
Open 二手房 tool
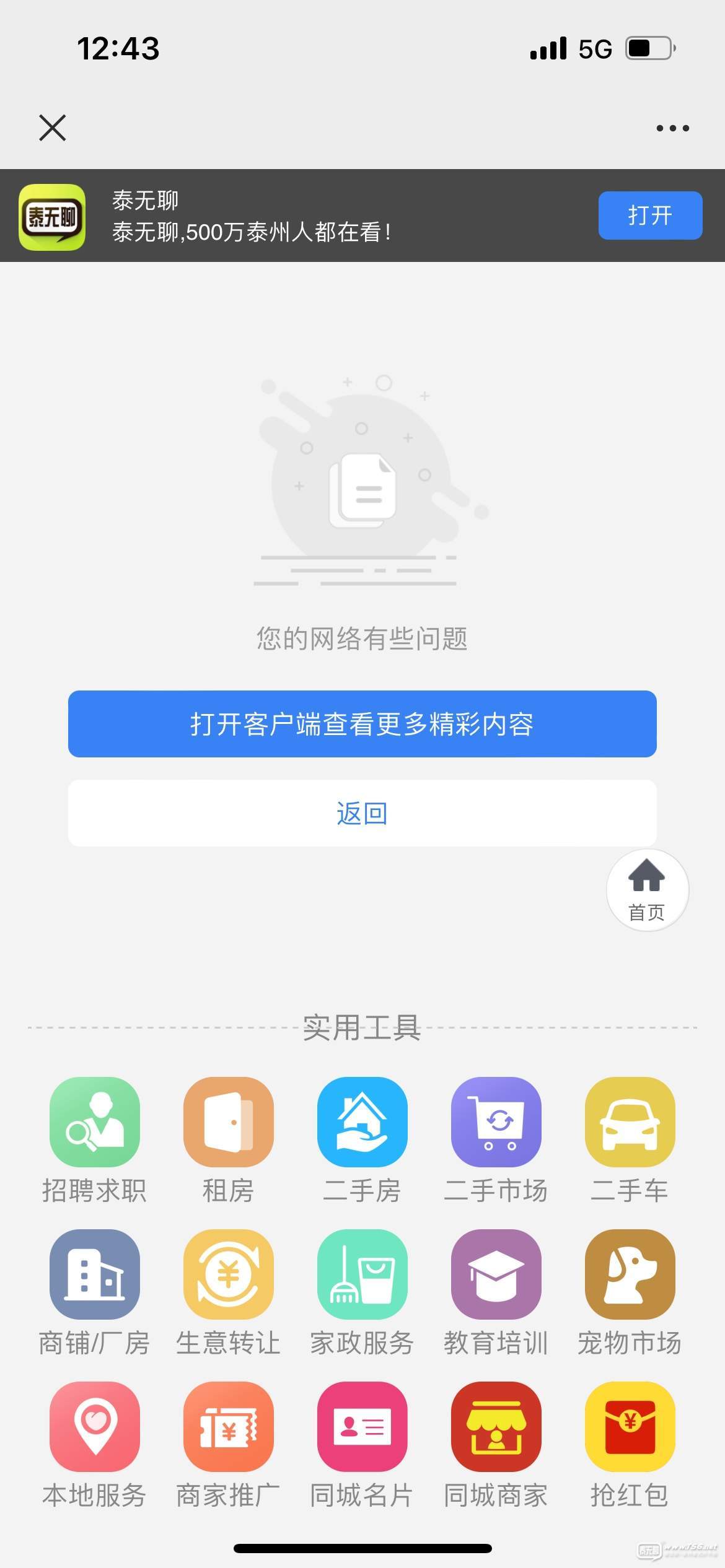(x=362, y=1123)
